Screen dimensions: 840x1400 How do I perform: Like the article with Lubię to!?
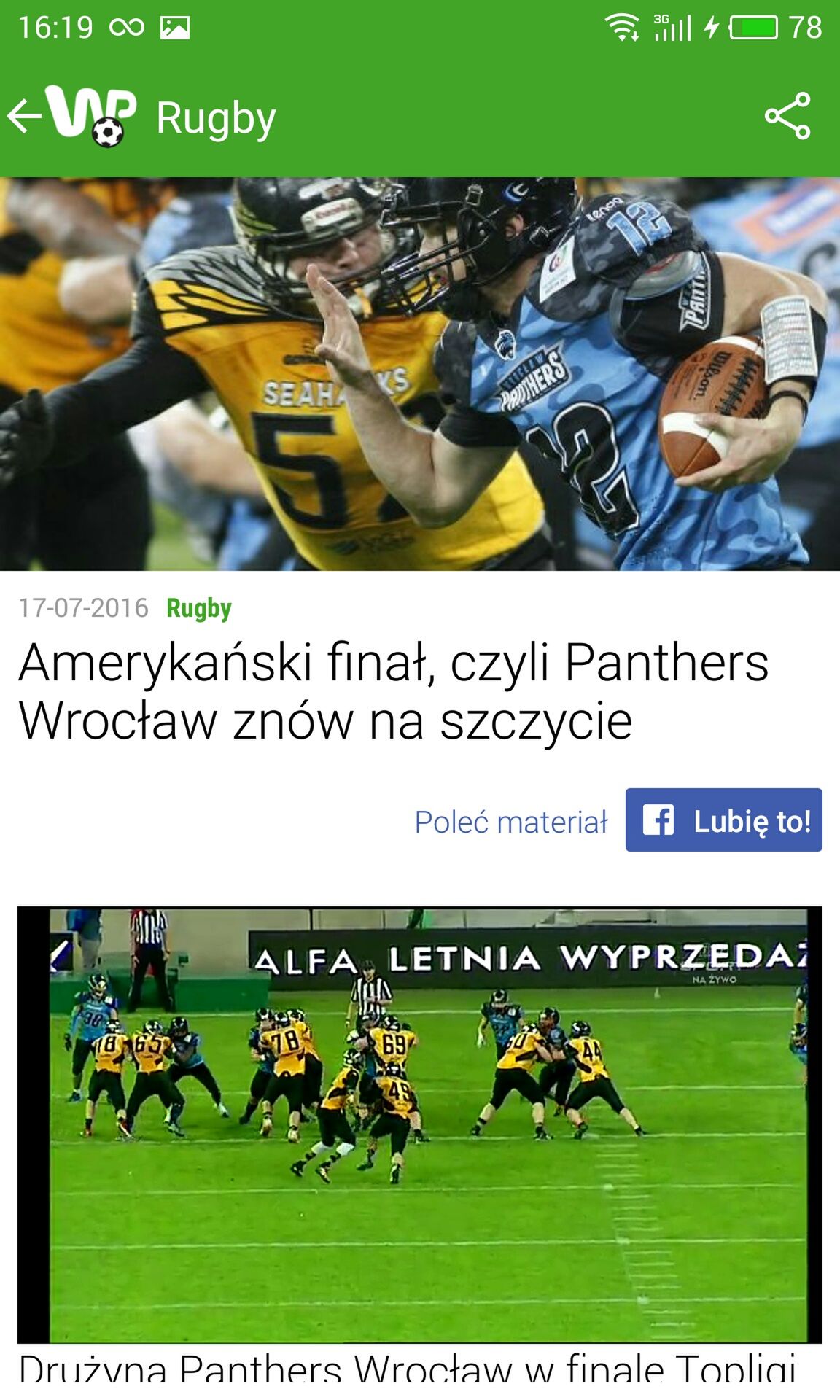[x=723, y=820]
